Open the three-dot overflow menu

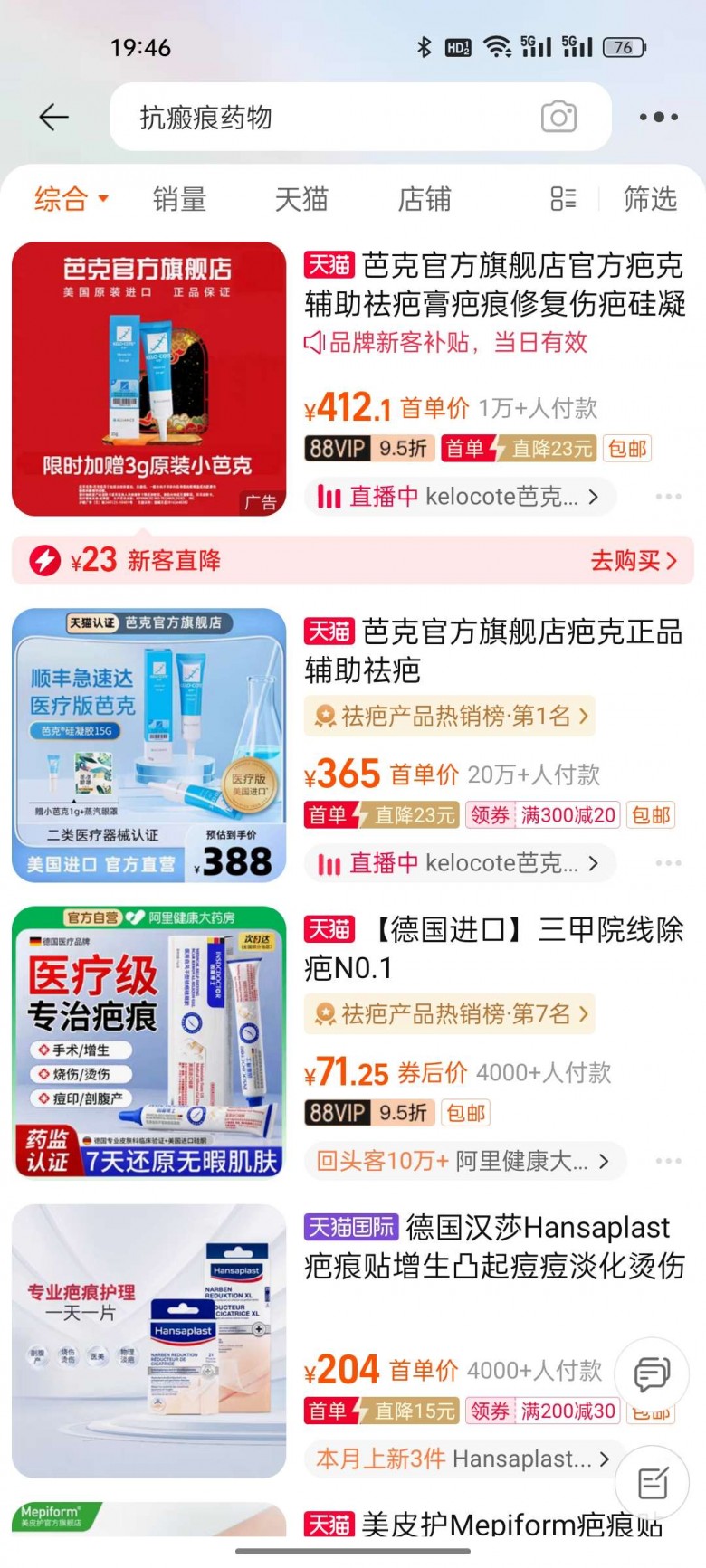pos(658,117)
